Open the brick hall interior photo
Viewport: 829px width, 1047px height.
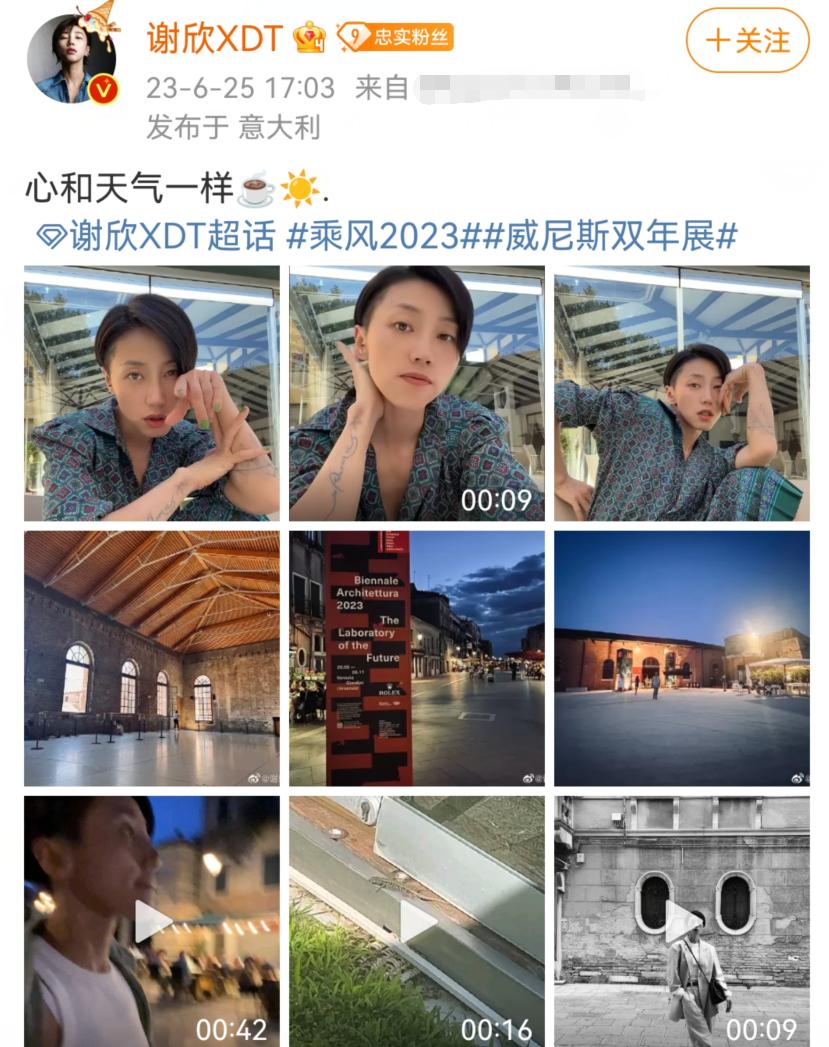tap(150, 655)
